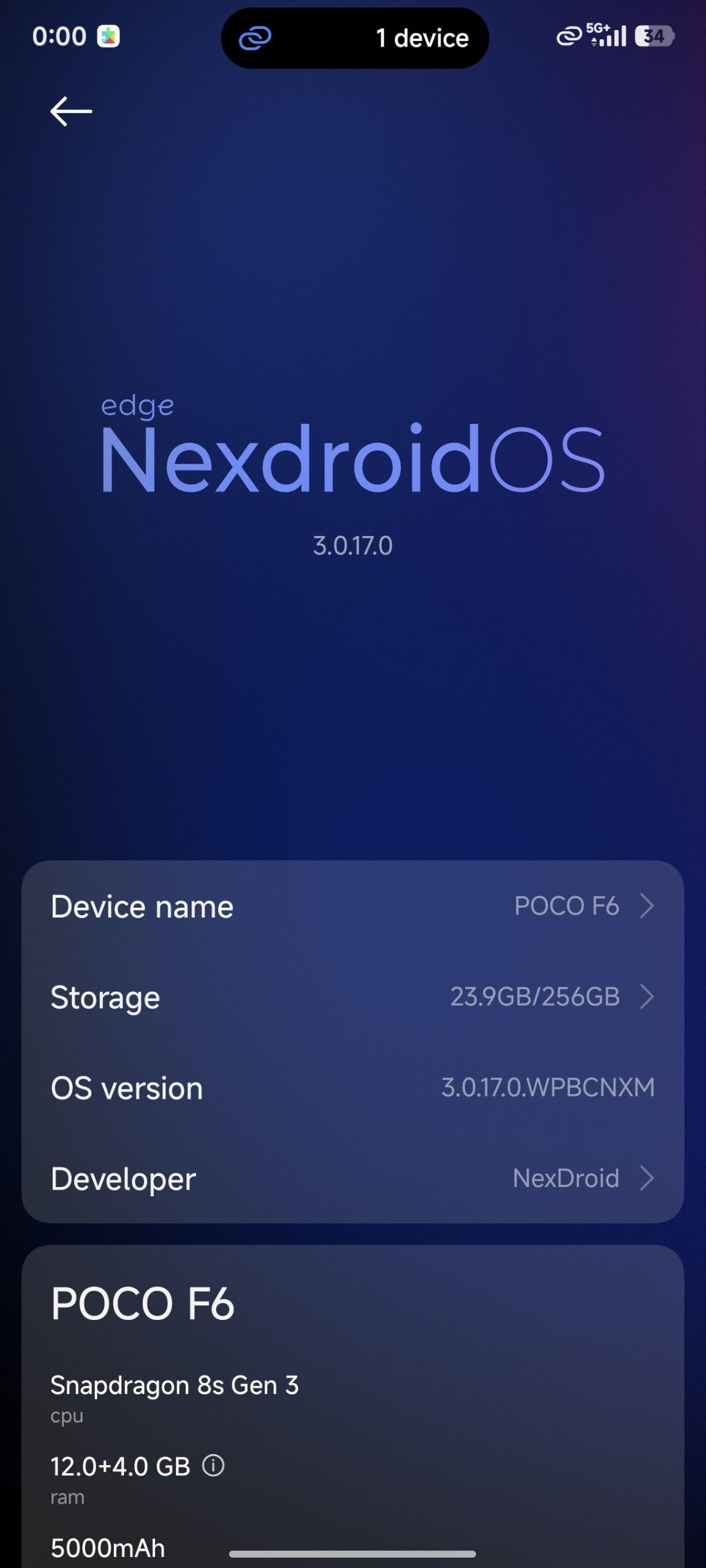Show RAM info next to 12.0+4.0 GB
Screen dimensions: 706x1568
coord(213,1466)
